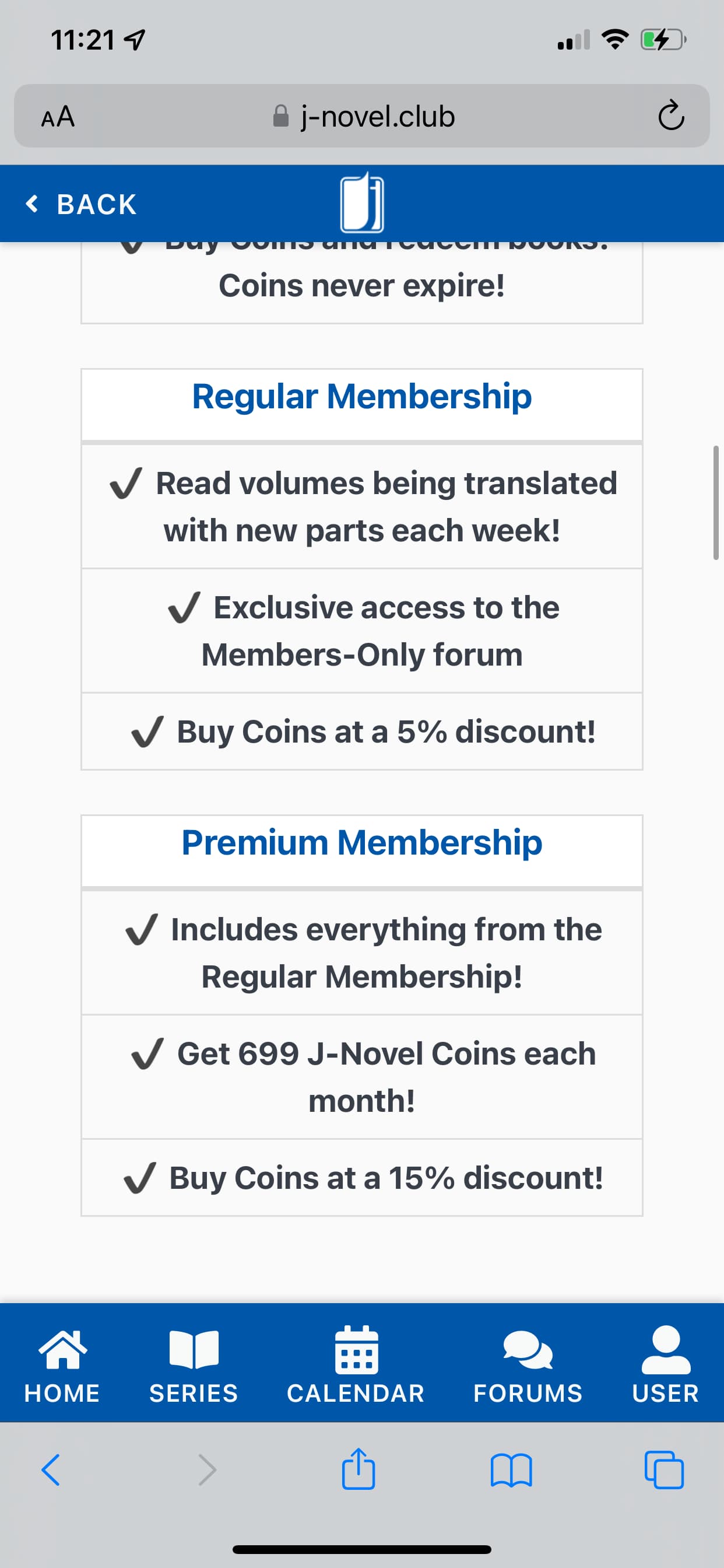Go back using the BACK button
Screen dimensions: 724x1568
pyautogui.click(x=81, y=204)
